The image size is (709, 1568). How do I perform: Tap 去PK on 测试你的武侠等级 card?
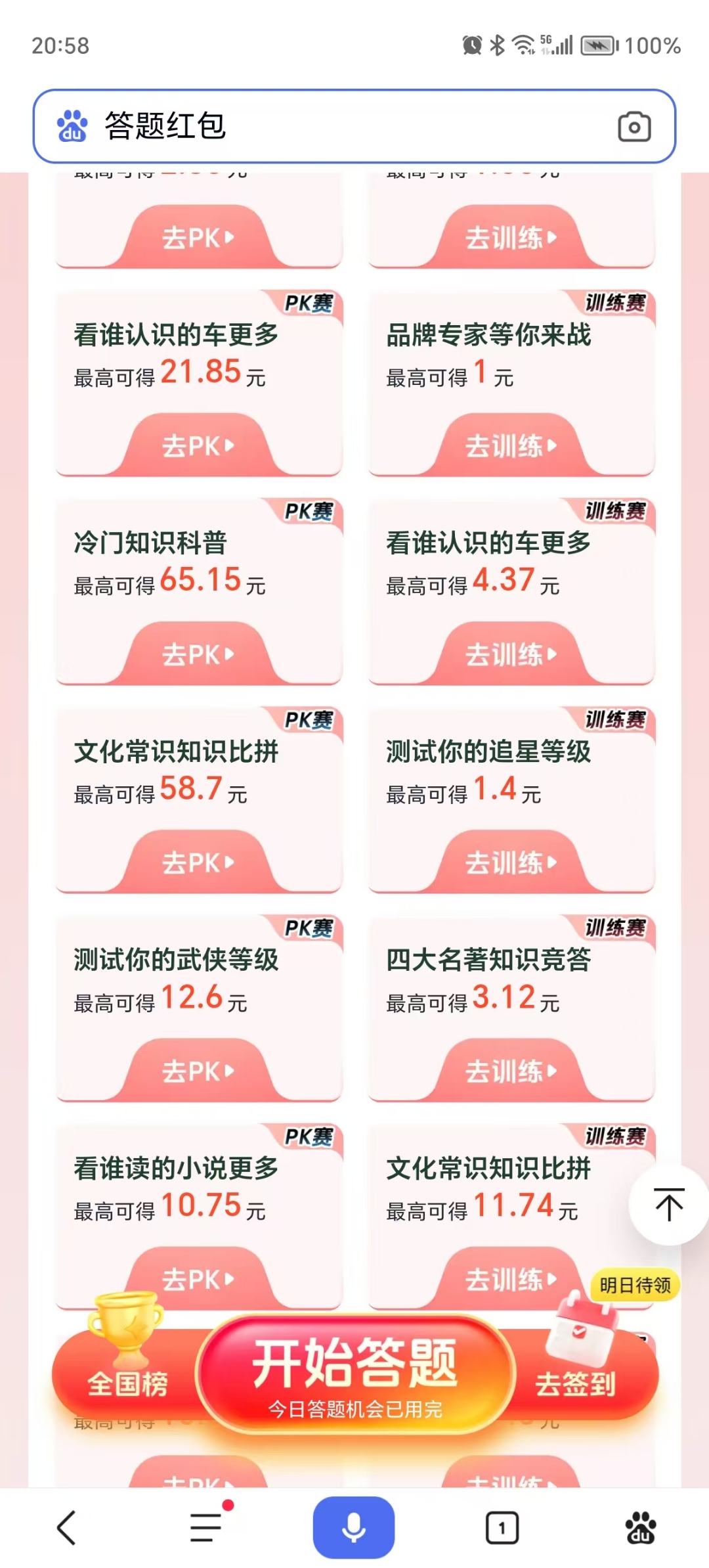point(197,1072)
